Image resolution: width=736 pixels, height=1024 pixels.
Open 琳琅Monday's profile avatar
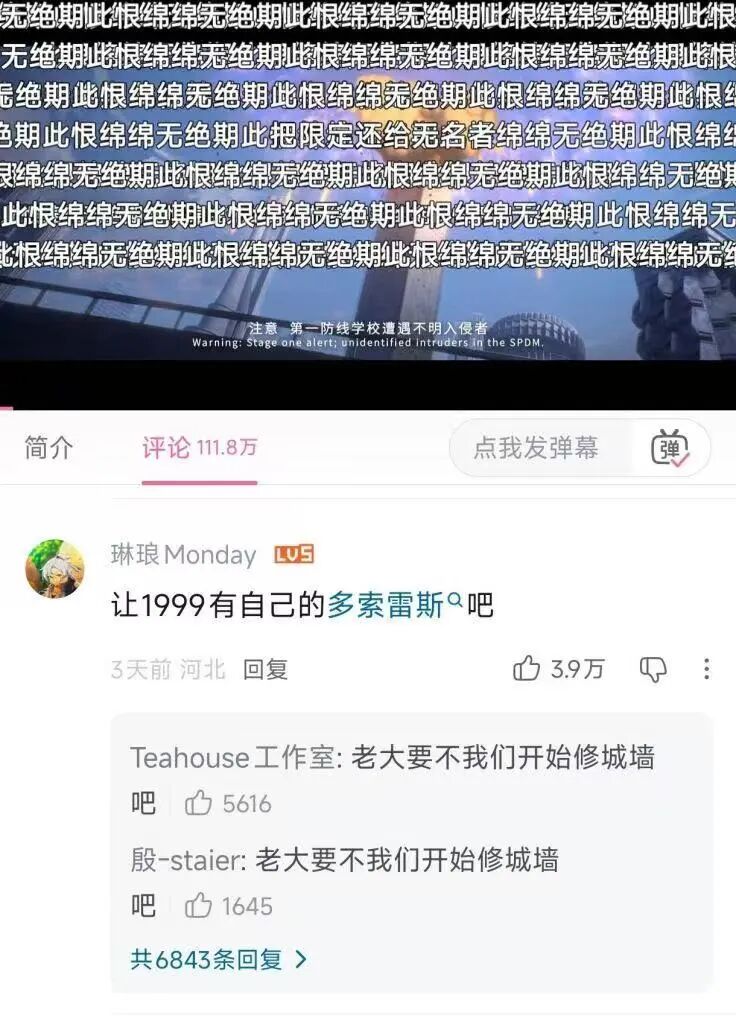click(54, 568)
